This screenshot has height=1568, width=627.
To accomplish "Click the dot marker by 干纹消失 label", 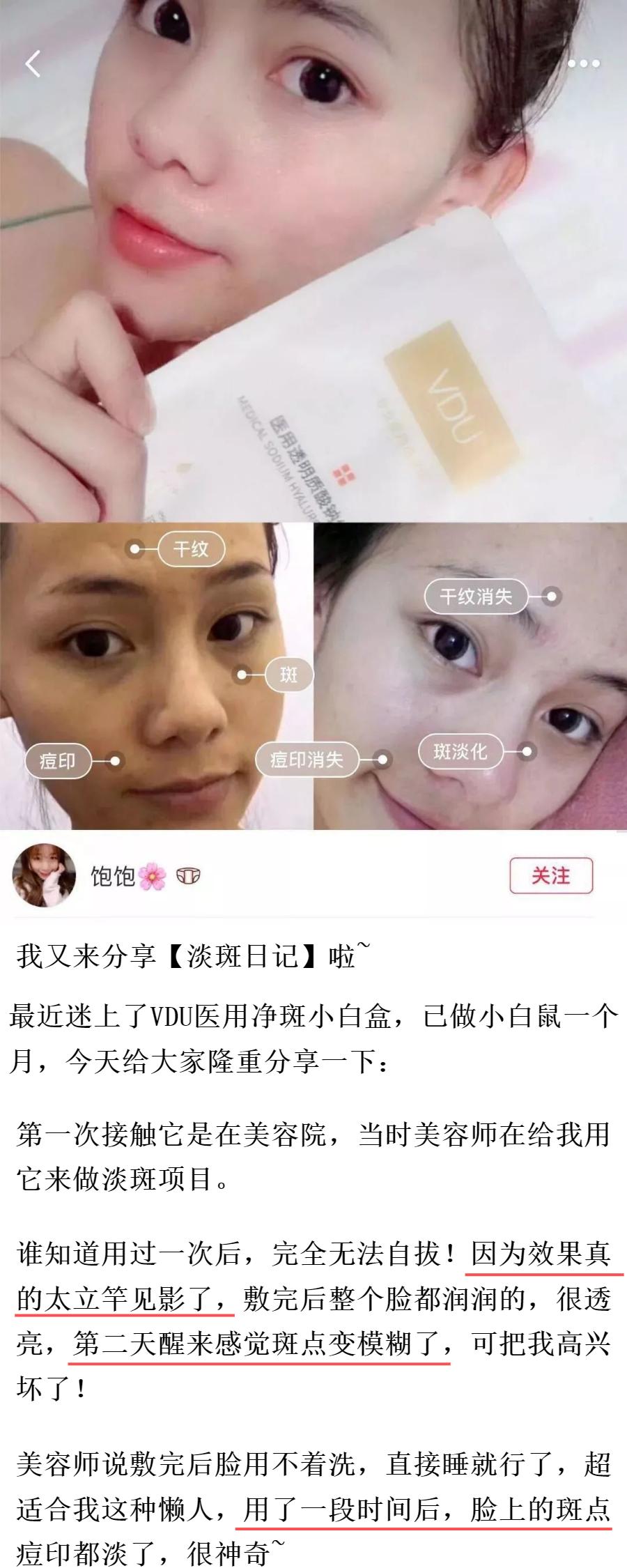I will click(x=550, y=598).
